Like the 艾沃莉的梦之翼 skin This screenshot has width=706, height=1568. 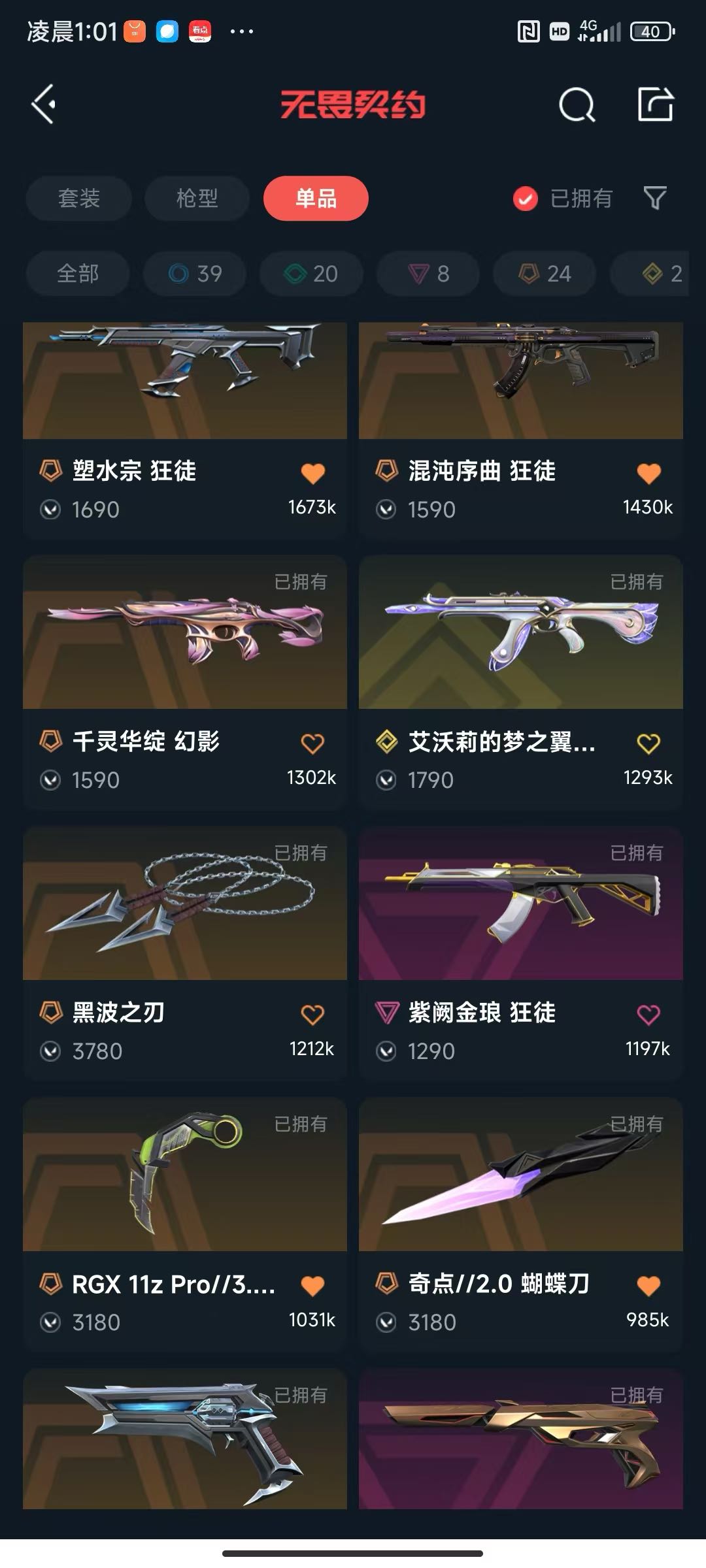click(648, 743)
